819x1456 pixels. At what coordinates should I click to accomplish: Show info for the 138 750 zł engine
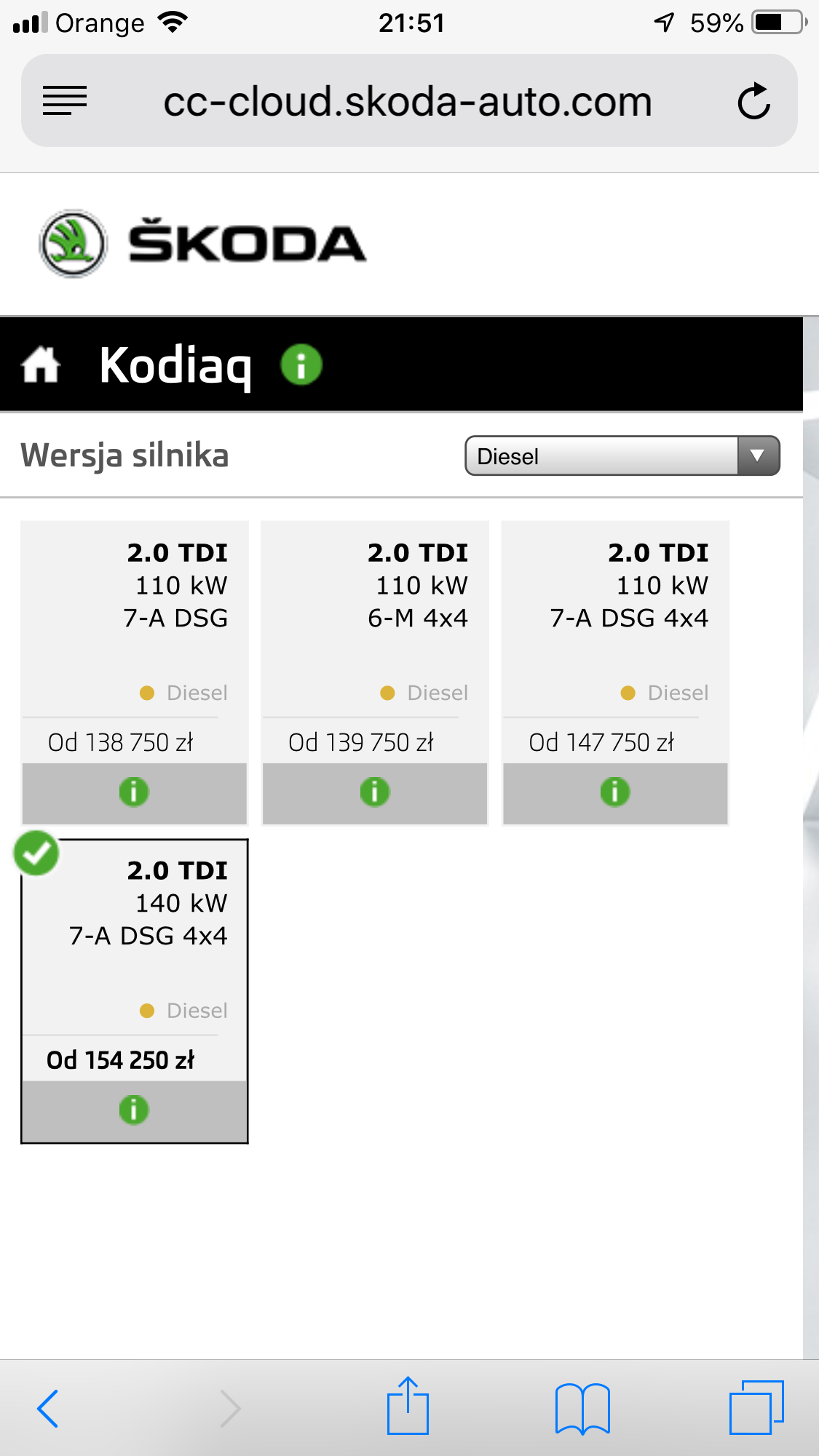[x=134, y=792]
